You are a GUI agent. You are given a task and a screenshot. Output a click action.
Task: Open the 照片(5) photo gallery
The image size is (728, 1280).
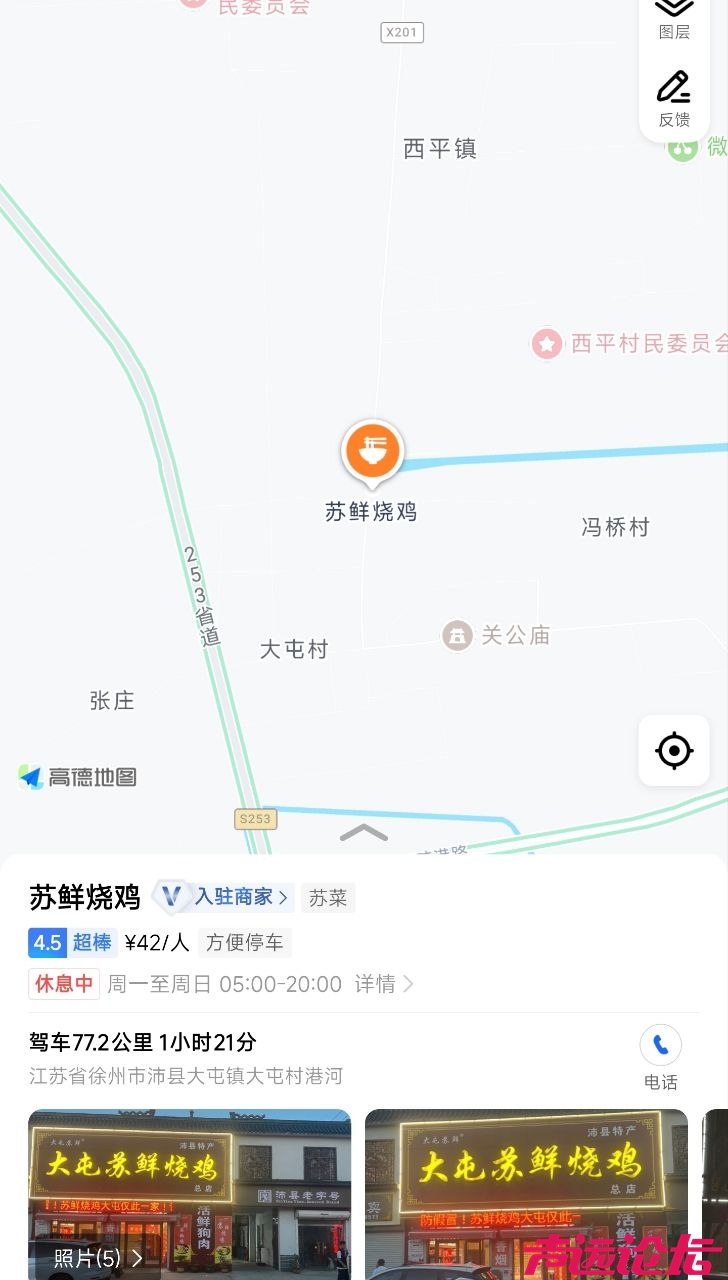pos(98,1258)
